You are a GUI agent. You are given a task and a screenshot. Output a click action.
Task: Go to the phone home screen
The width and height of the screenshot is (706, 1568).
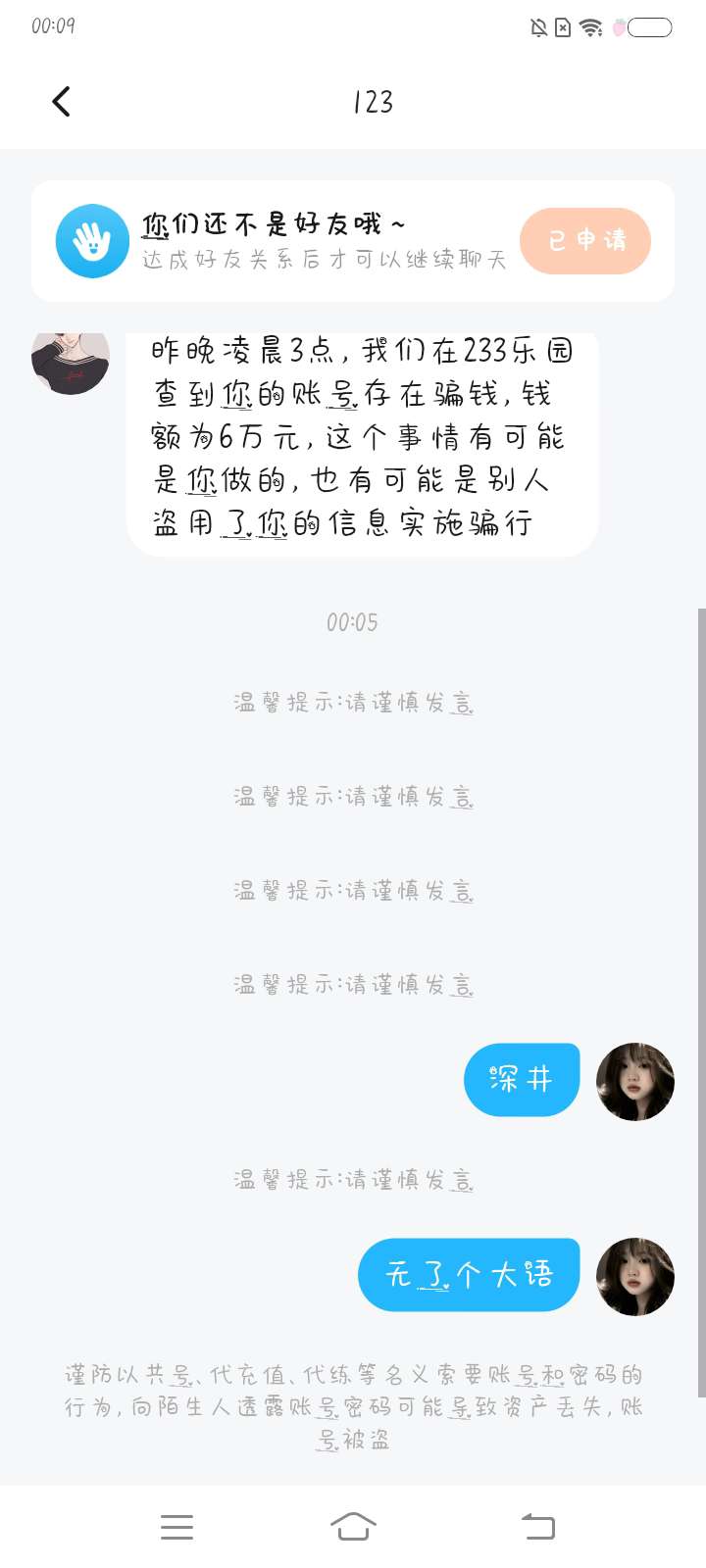click(x=353, y=1527)
